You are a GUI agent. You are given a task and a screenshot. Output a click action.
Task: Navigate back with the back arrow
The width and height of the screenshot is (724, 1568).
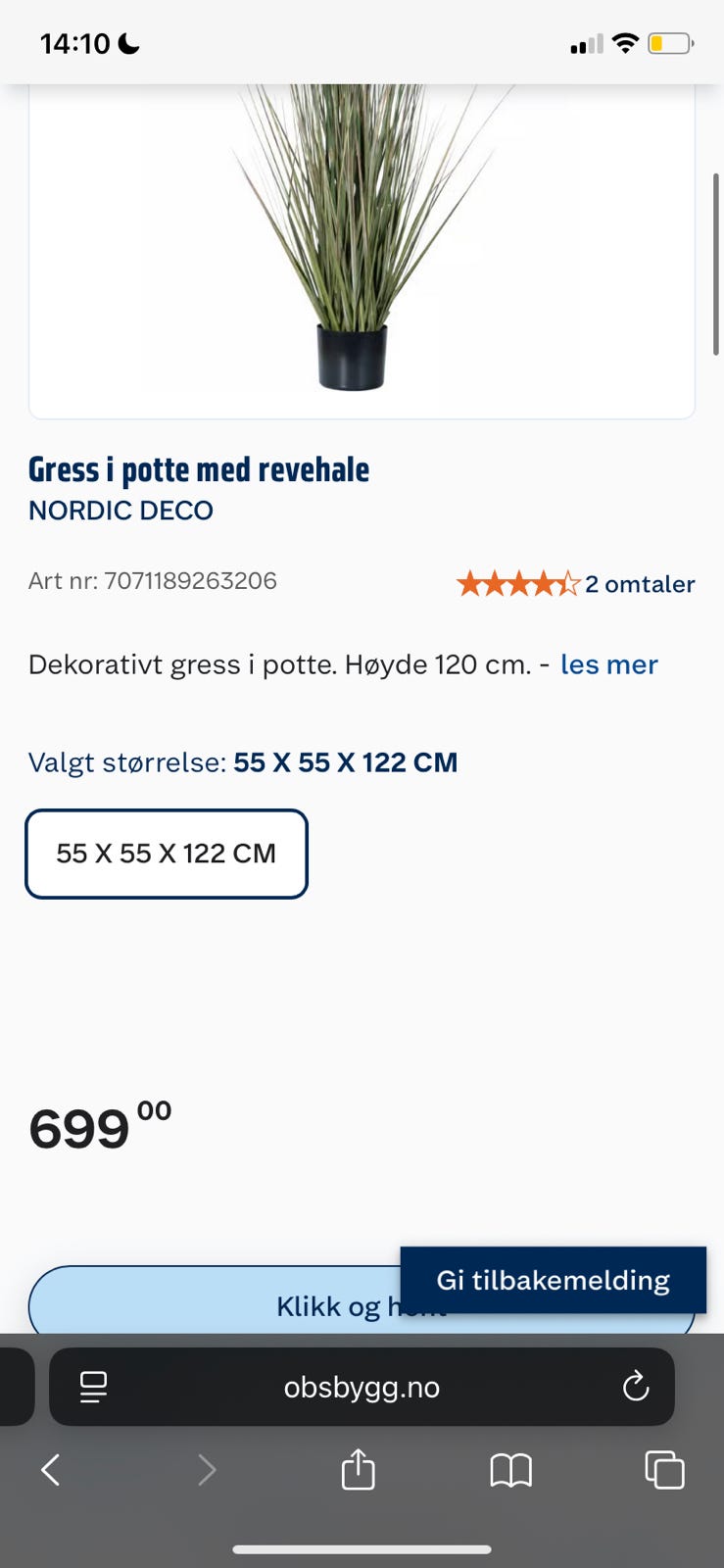[51, 1470]
